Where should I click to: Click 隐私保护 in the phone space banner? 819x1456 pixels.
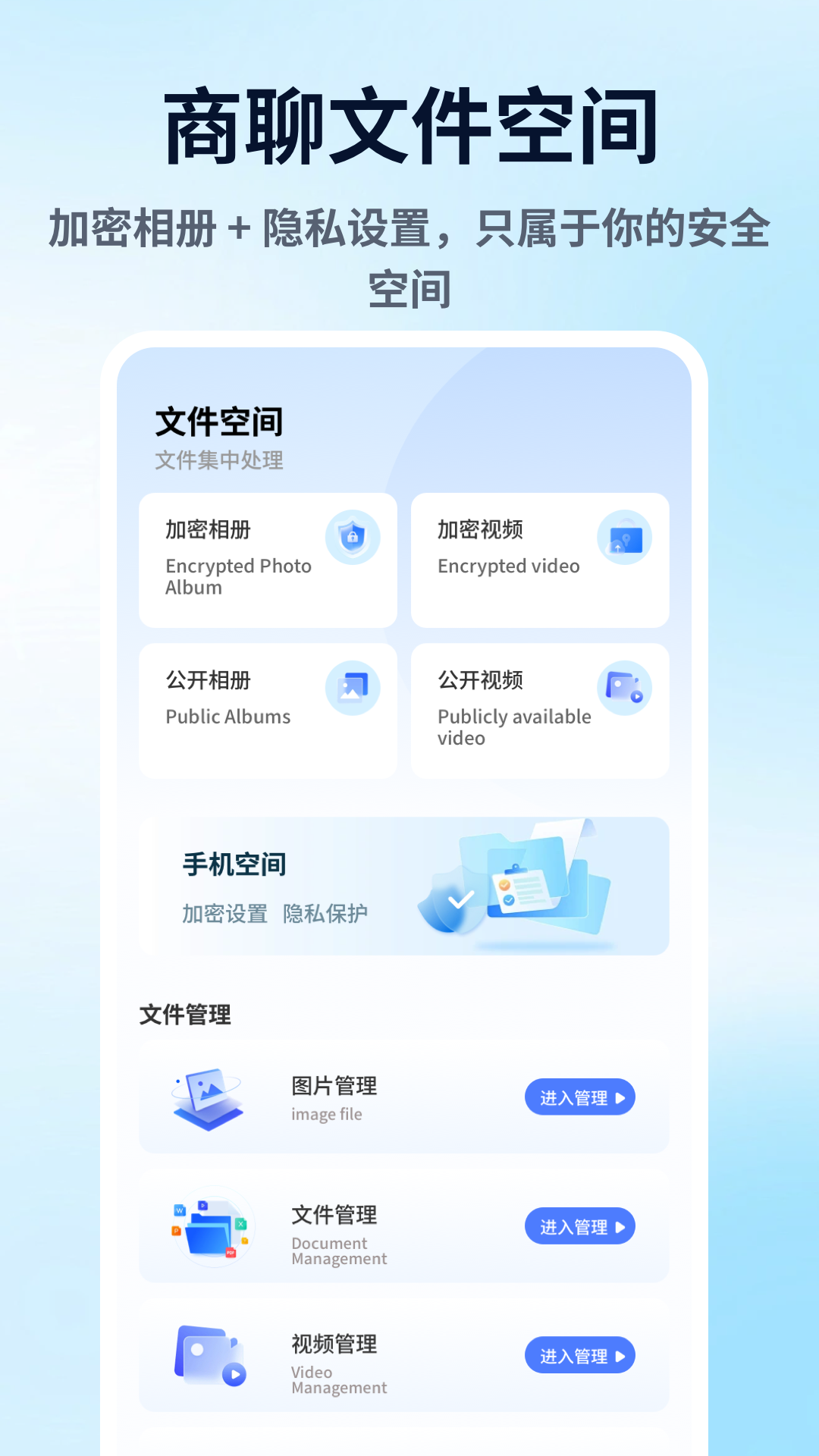(x=325, y=914)
